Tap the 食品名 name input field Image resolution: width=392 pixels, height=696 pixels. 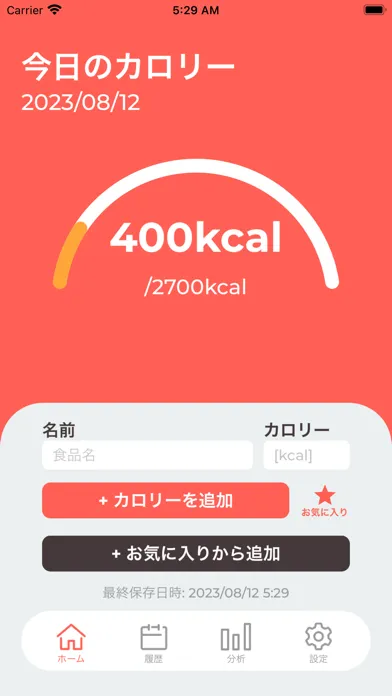tap(147, 455)
